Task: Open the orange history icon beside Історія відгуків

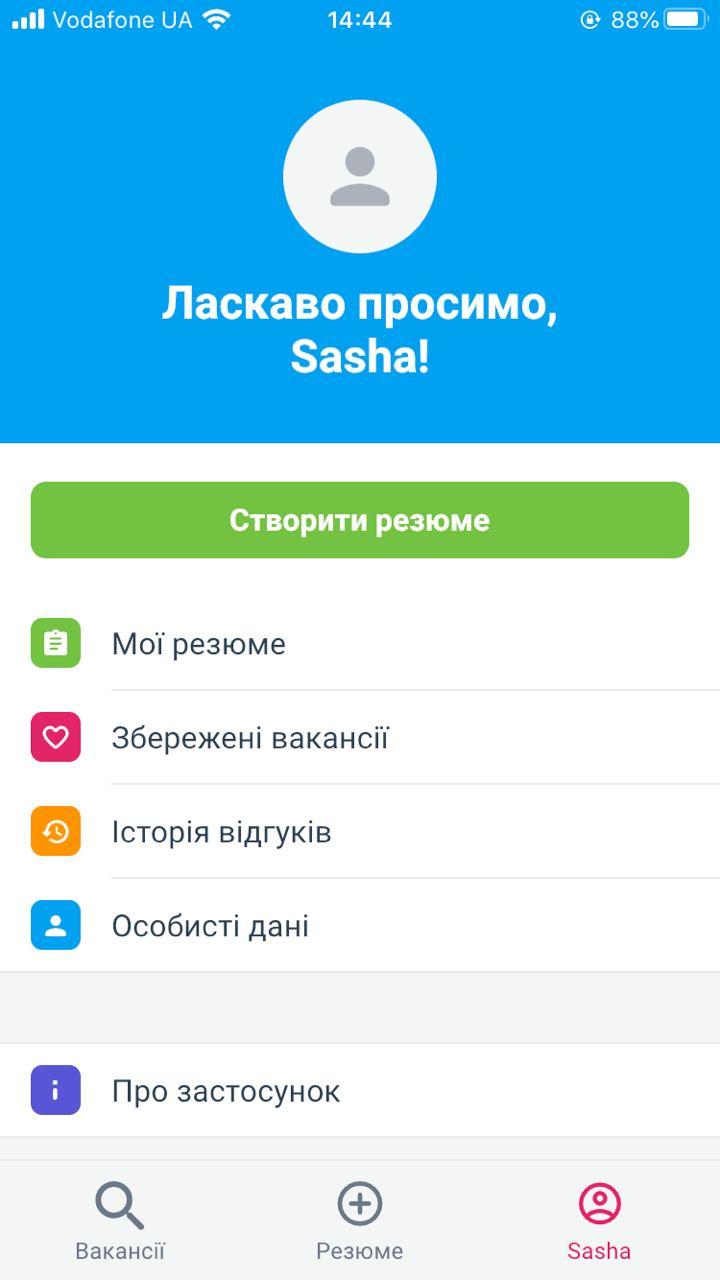Action: coord(55,831)
